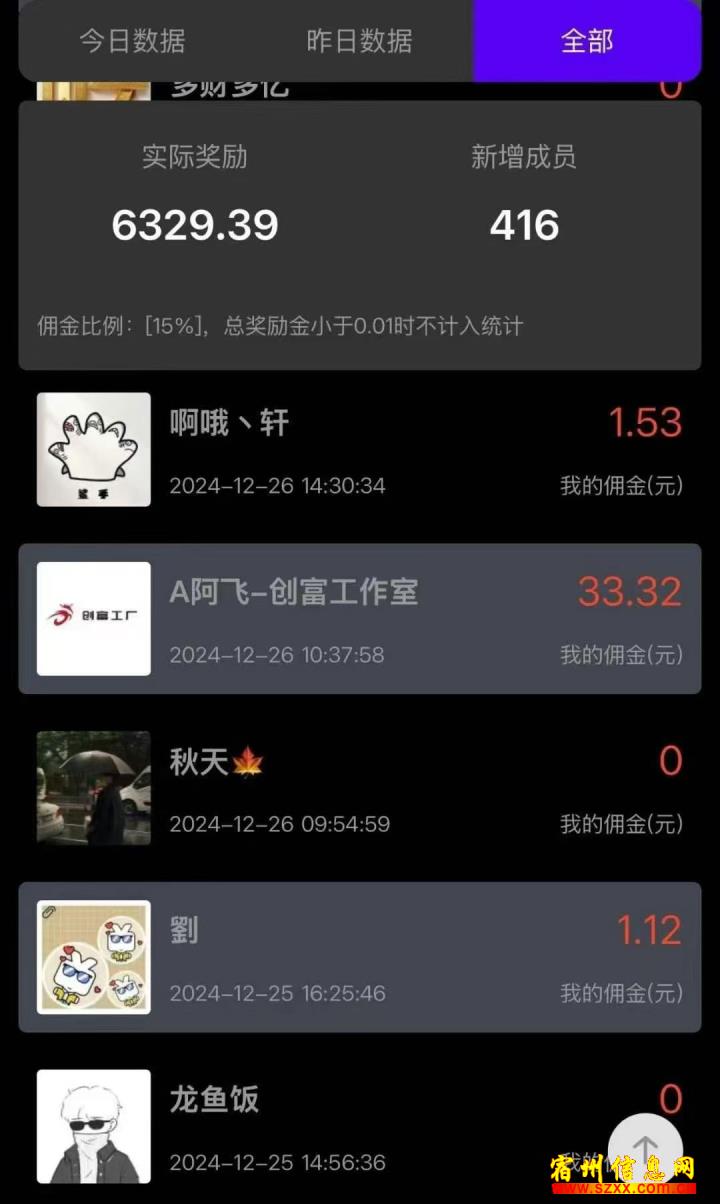720x1204 pixels.
Task: Select the 全部 tab
Action: tap(587, 41)
